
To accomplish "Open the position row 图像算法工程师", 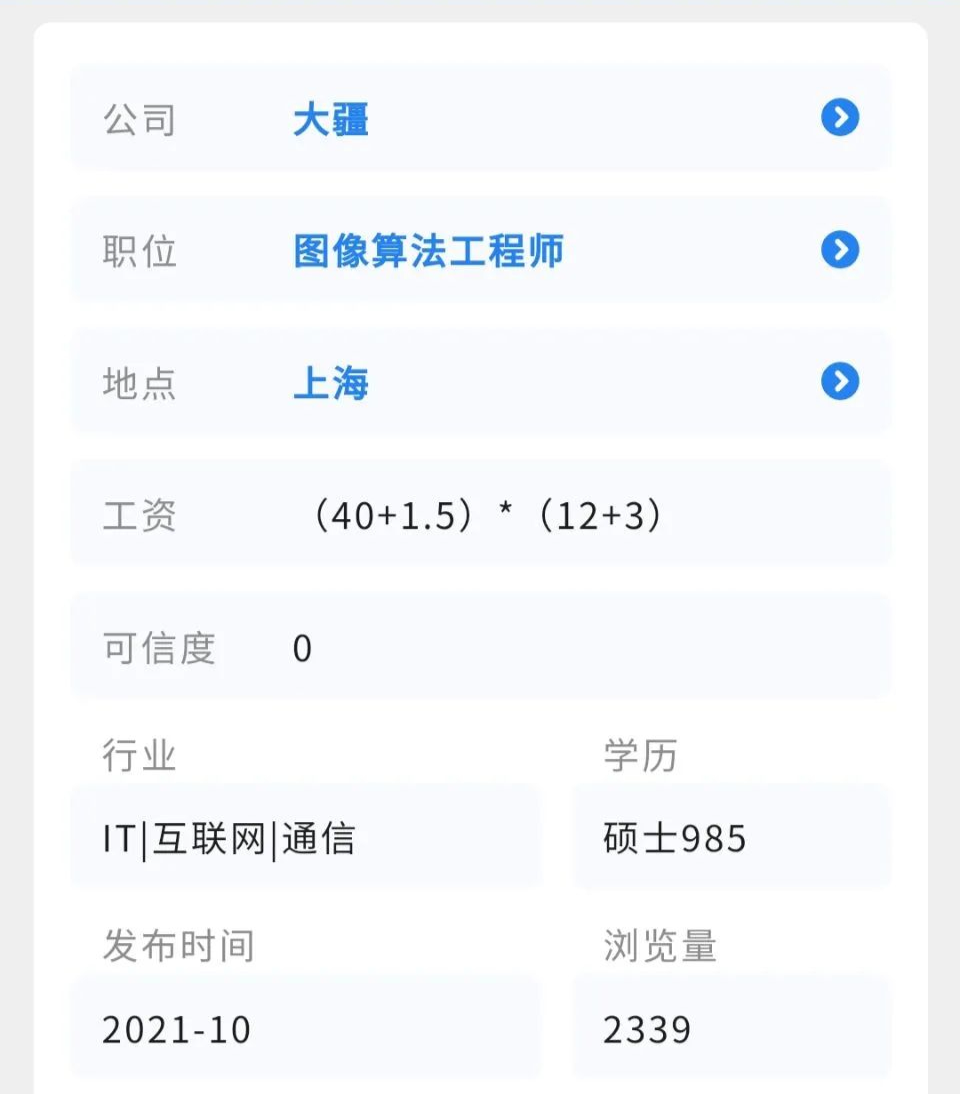I will pyautogui.click(x=480, y=250).
